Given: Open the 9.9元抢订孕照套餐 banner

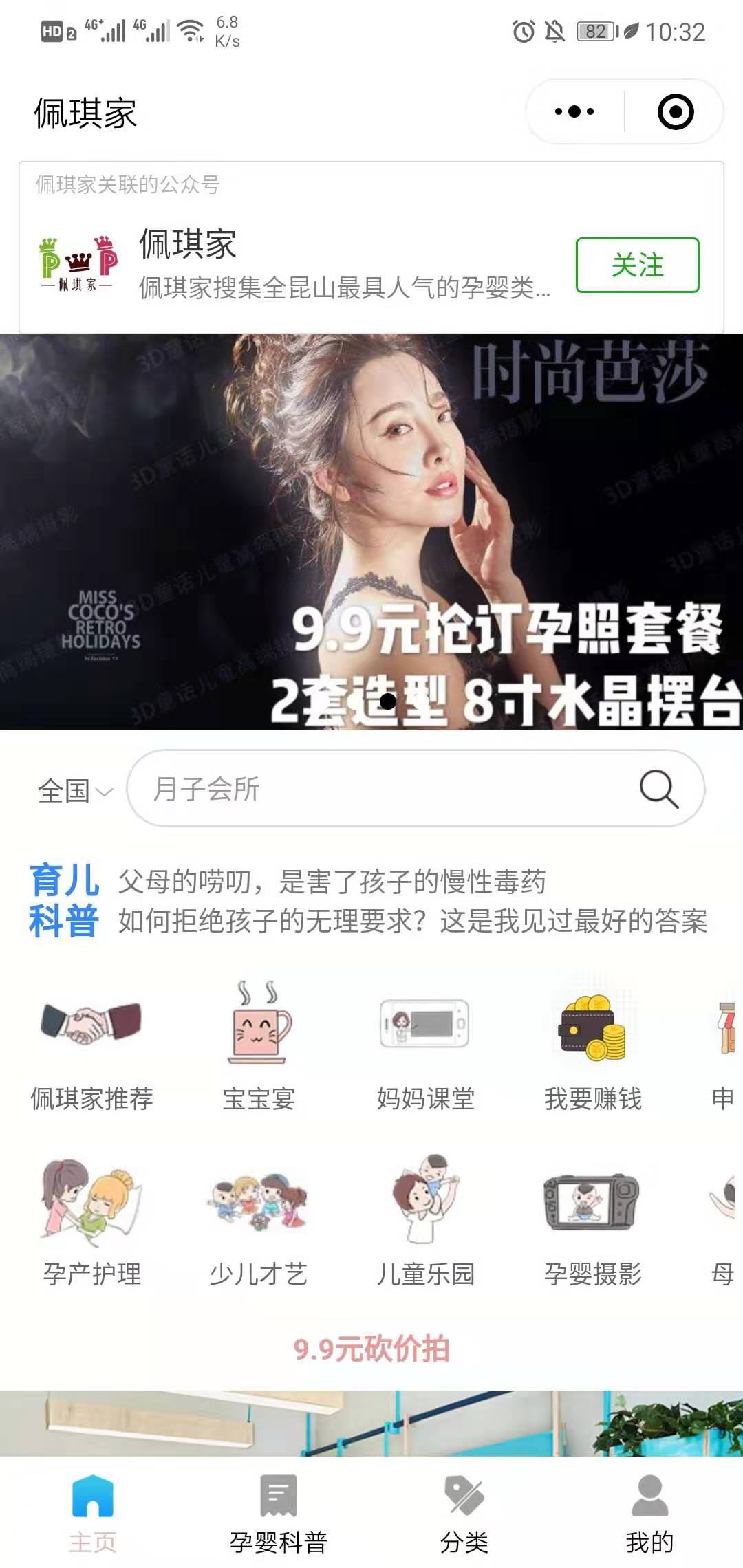Looking at the screenshot, I should click(371, 532).
